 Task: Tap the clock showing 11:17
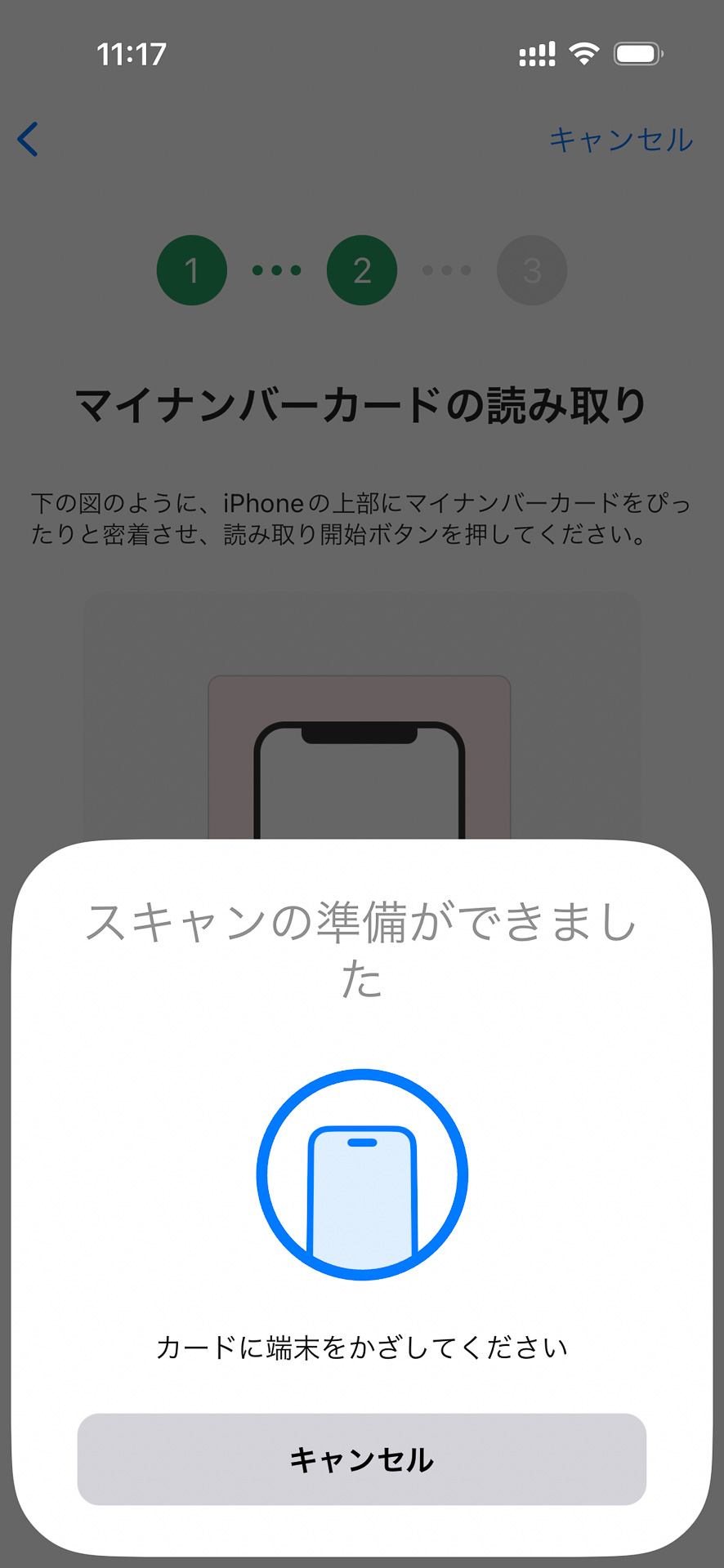(x=133, y=53)
